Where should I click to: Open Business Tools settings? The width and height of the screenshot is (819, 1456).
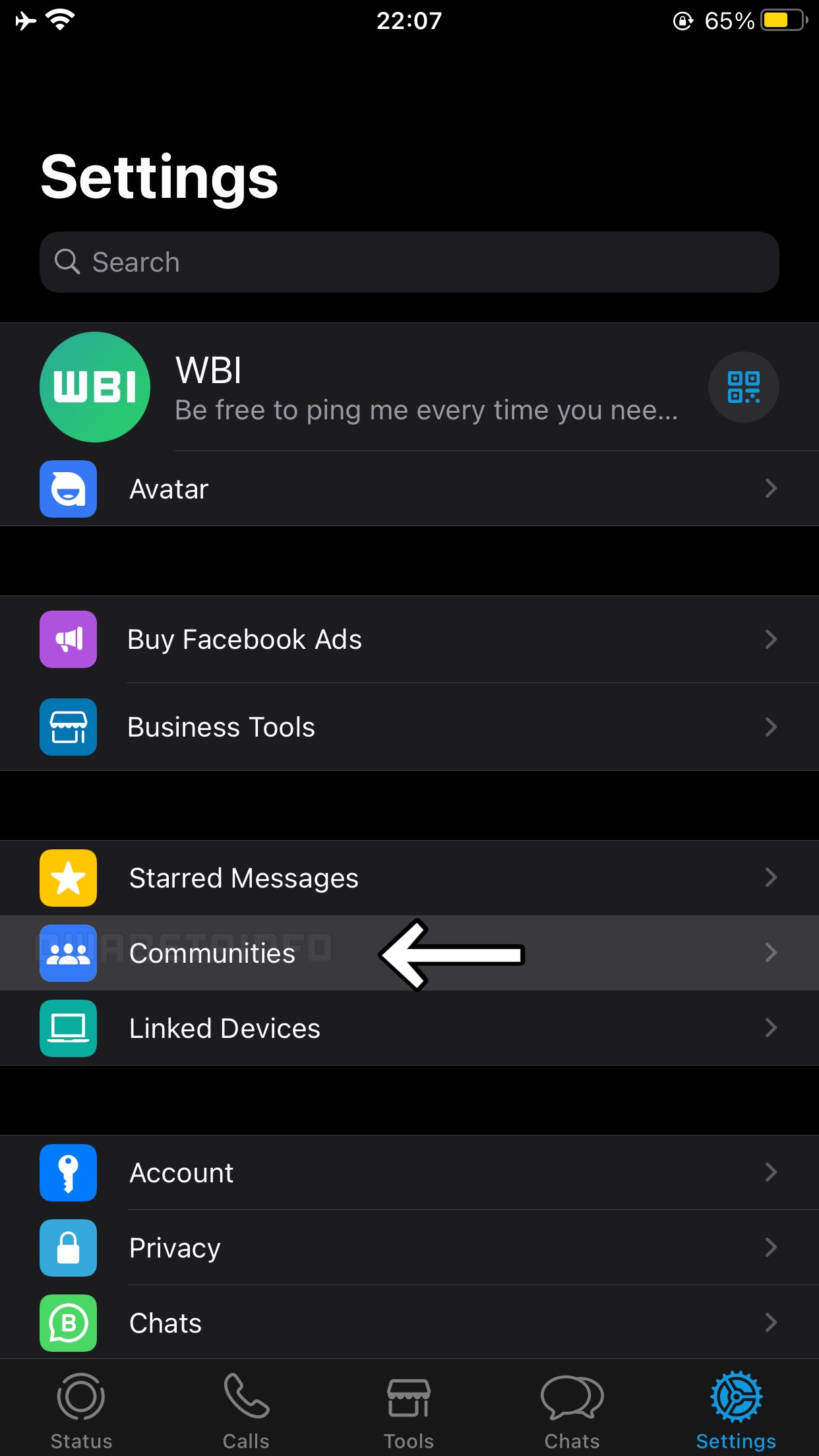pyautogui.click(x=409, y=727)
